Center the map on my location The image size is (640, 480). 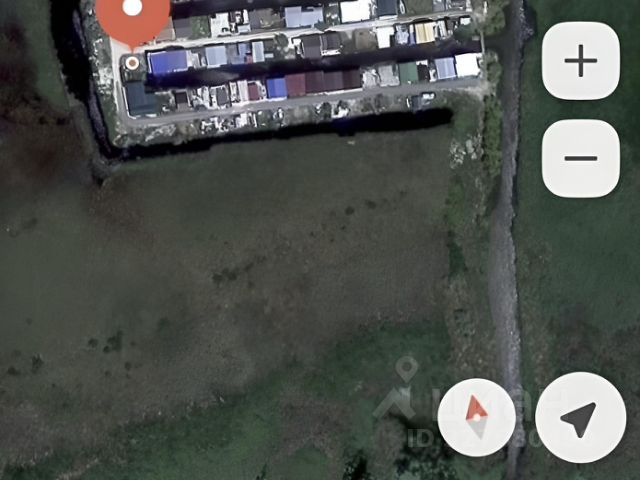[x=580, y=419]
